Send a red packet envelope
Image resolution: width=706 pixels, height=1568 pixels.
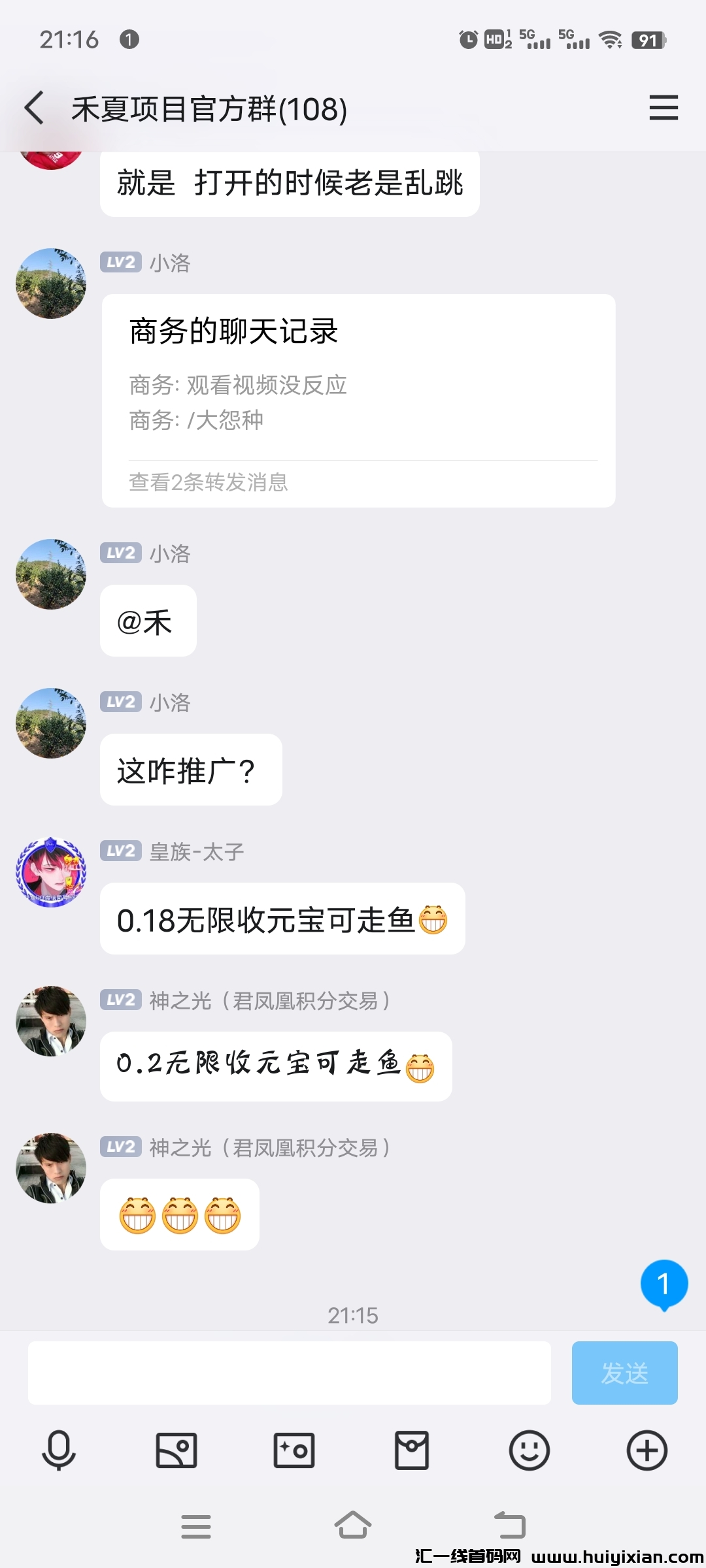point(412,1450)
